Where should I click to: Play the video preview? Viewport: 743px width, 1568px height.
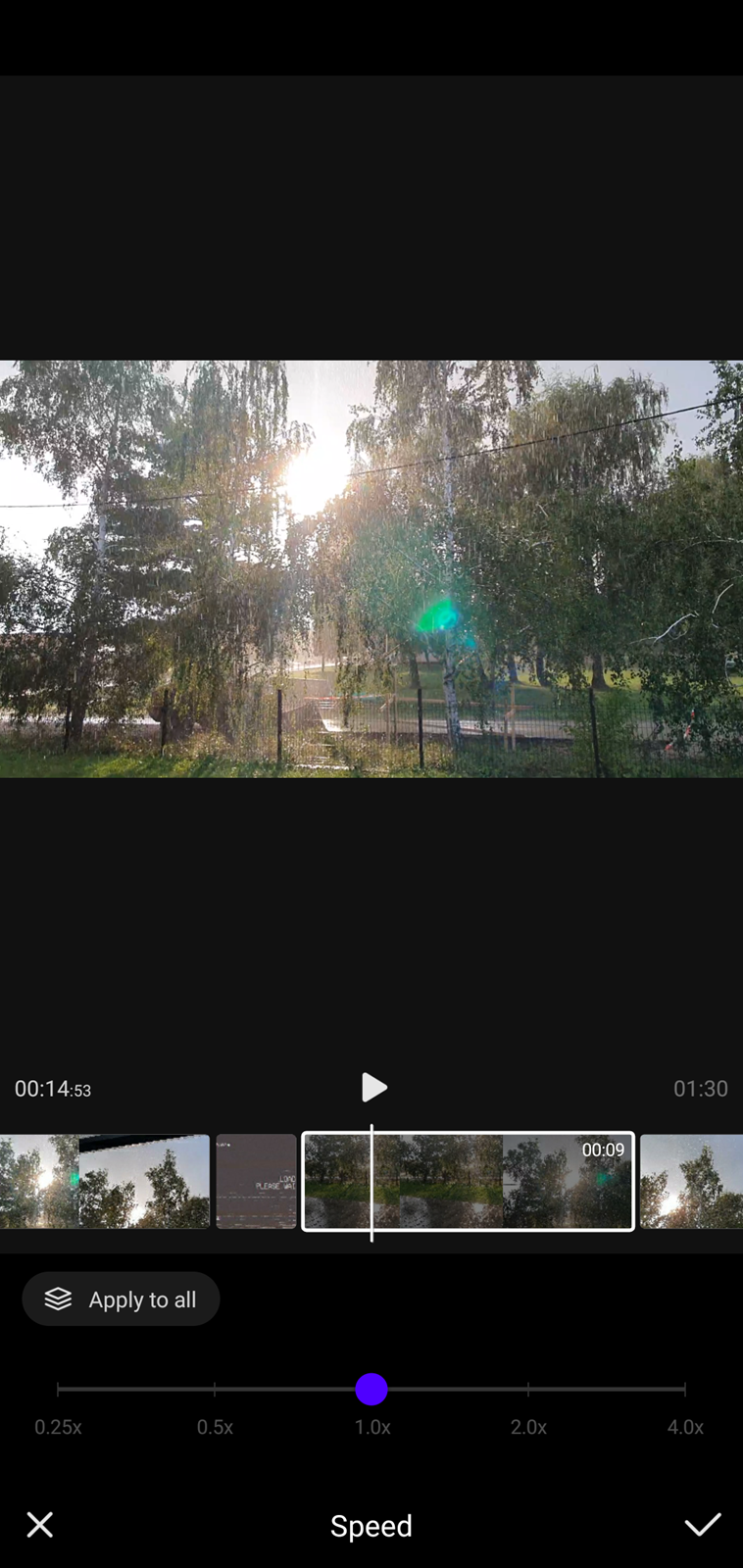point(373,1087)
